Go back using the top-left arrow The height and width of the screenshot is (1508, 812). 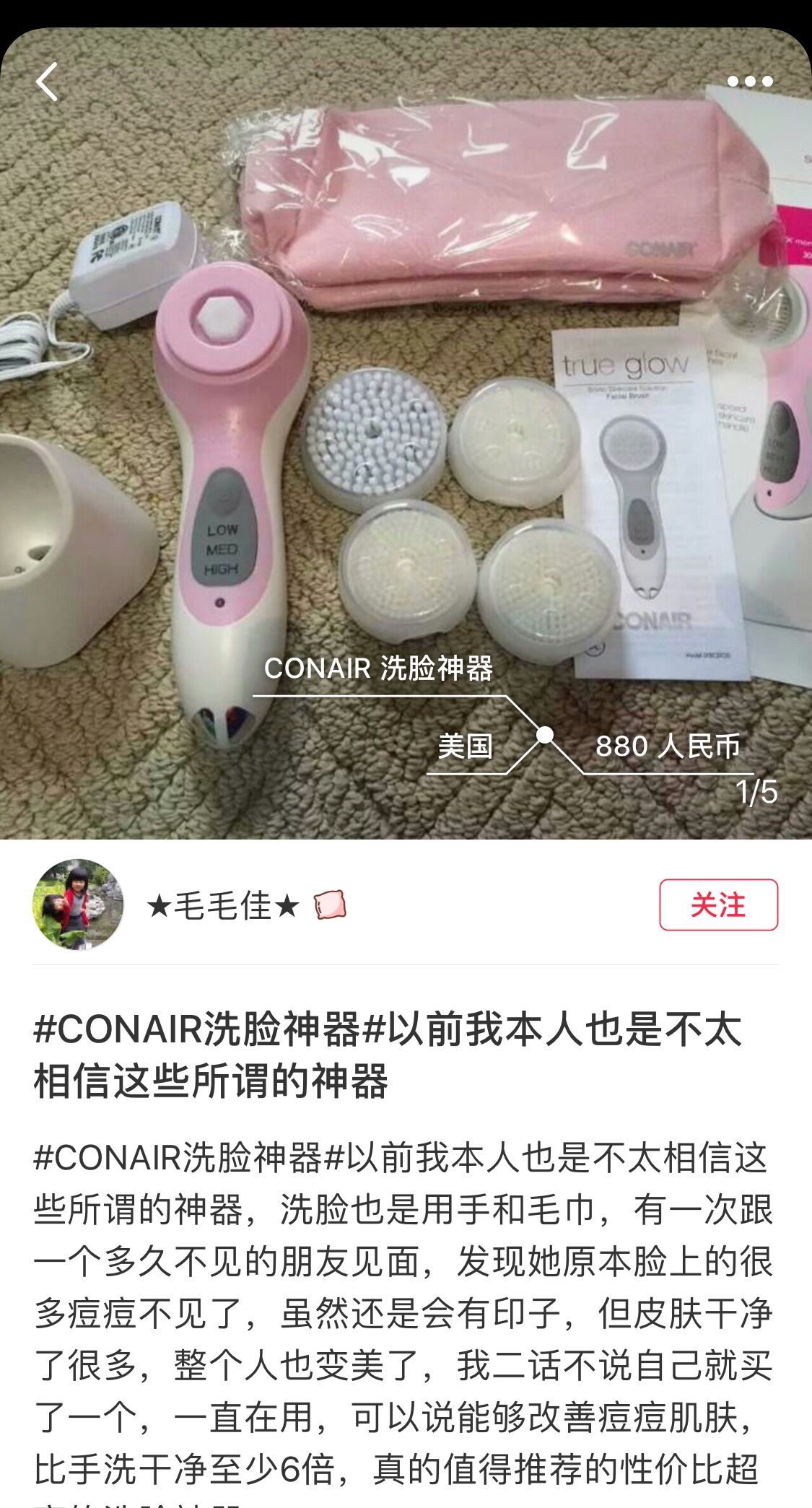(47, 82)
